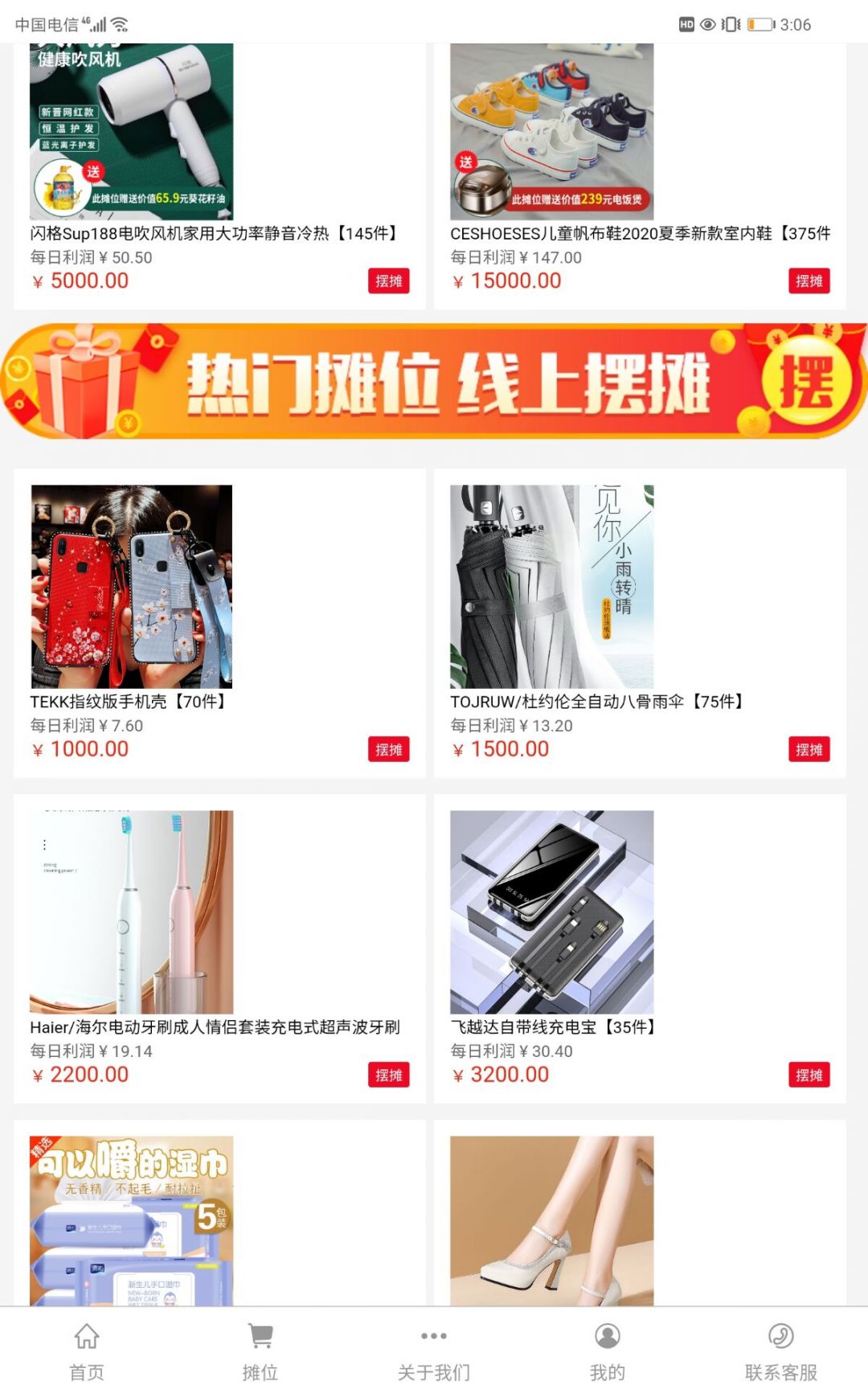Open the 关于我们 tab

pyautogui.click(x=434, y=1350)
